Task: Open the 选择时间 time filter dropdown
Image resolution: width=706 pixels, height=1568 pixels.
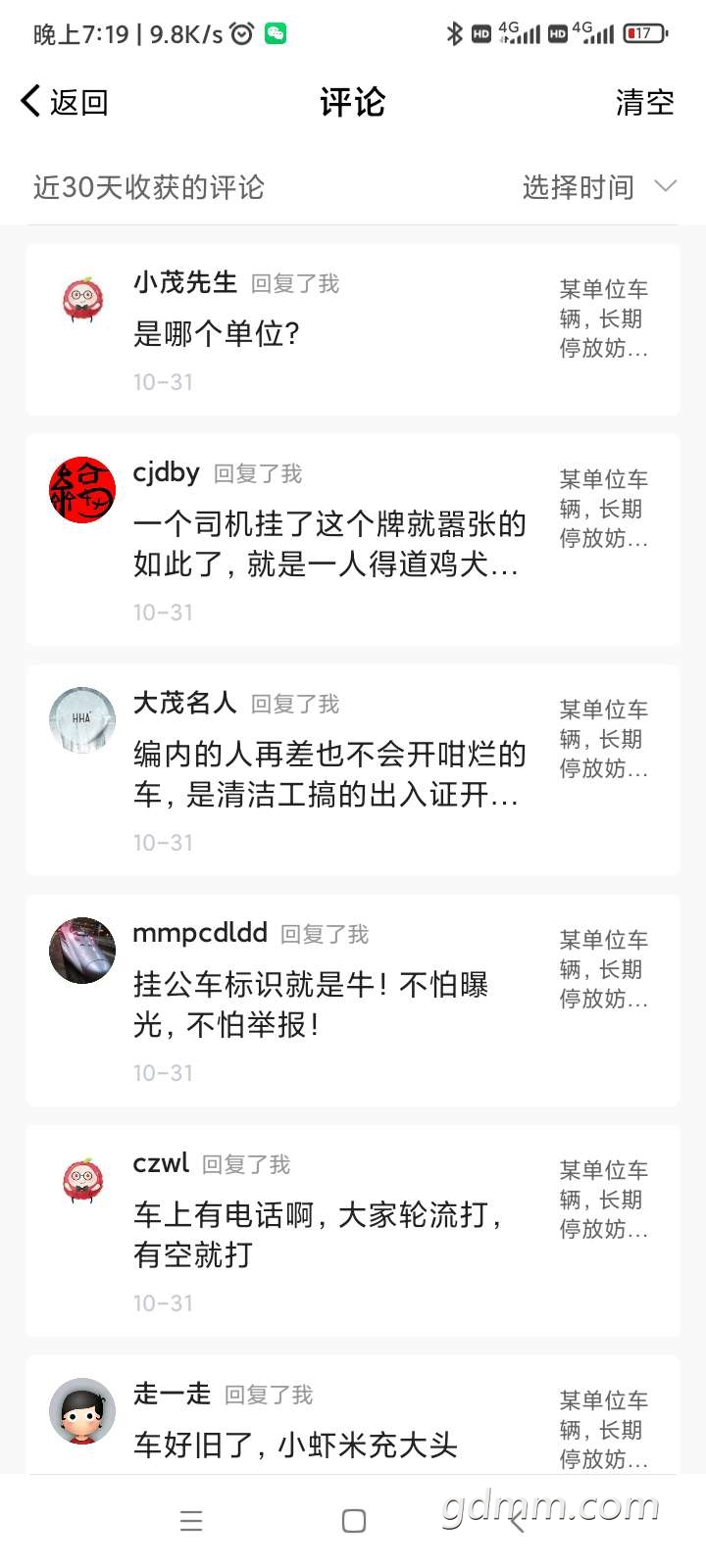Action: coord(598,186)
